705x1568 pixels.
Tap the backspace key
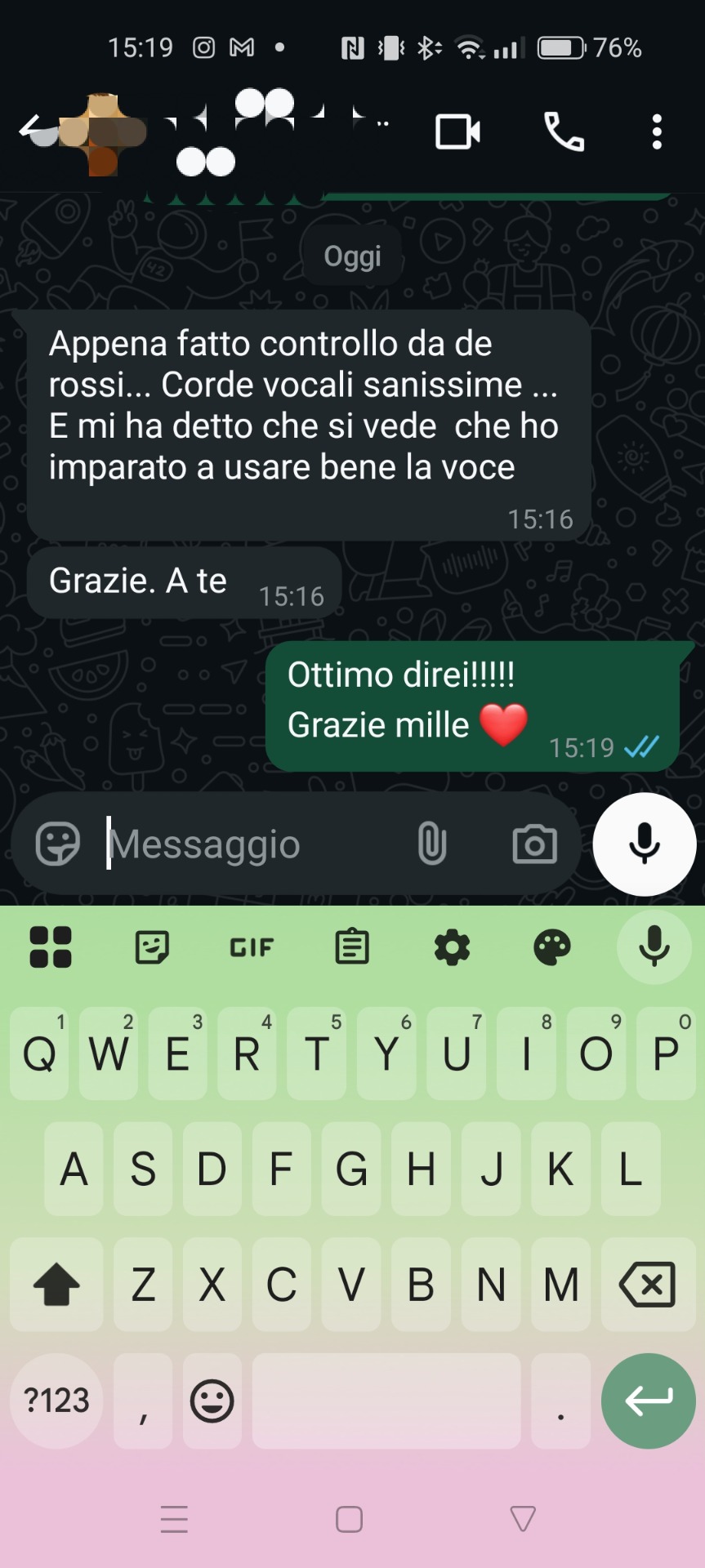pos(648,1285)
